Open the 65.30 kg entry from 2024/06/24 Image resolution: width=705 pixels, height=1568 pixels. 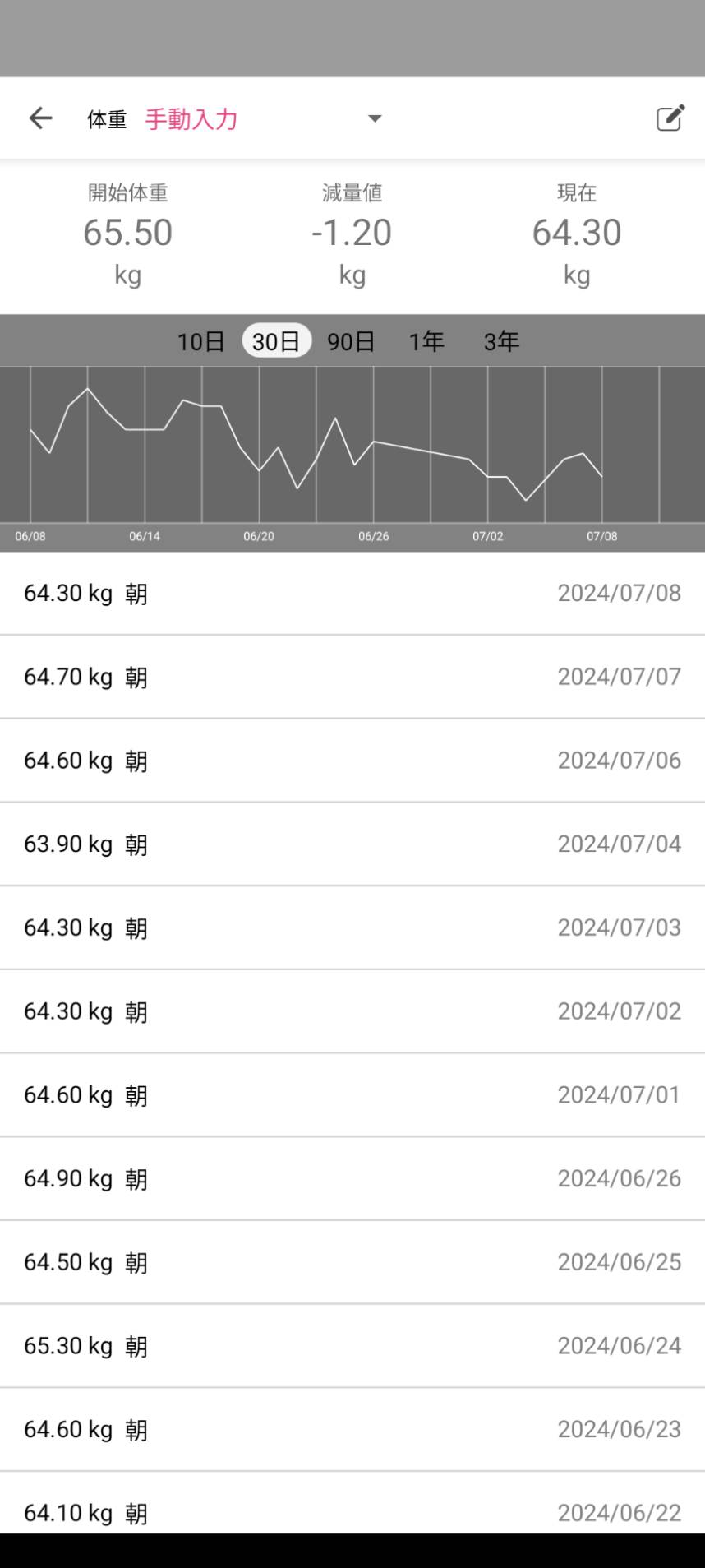pyautogui.click(x=352, y=1346)
